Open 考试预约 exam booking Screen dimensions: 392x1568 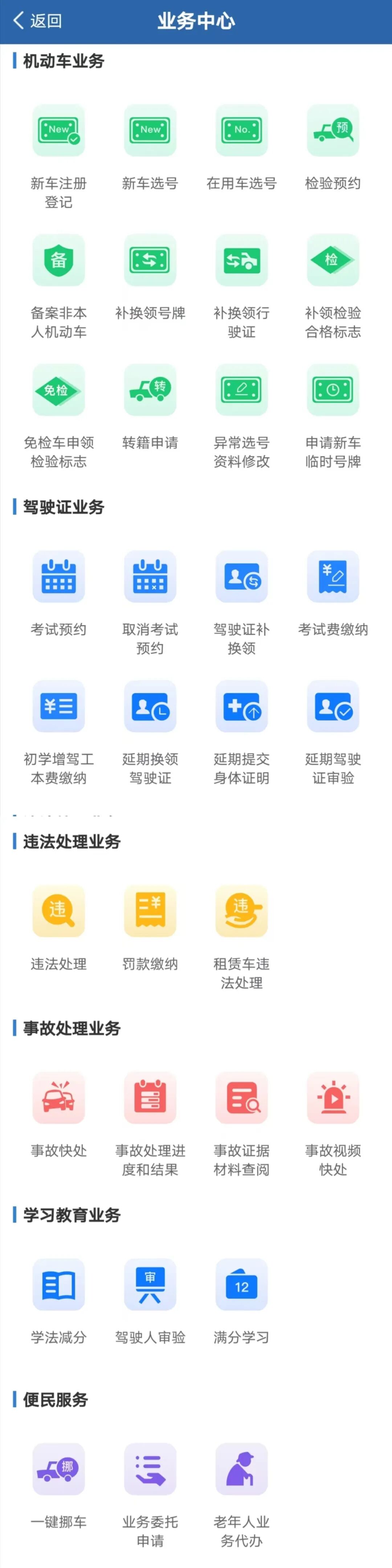tap(58, 577)
